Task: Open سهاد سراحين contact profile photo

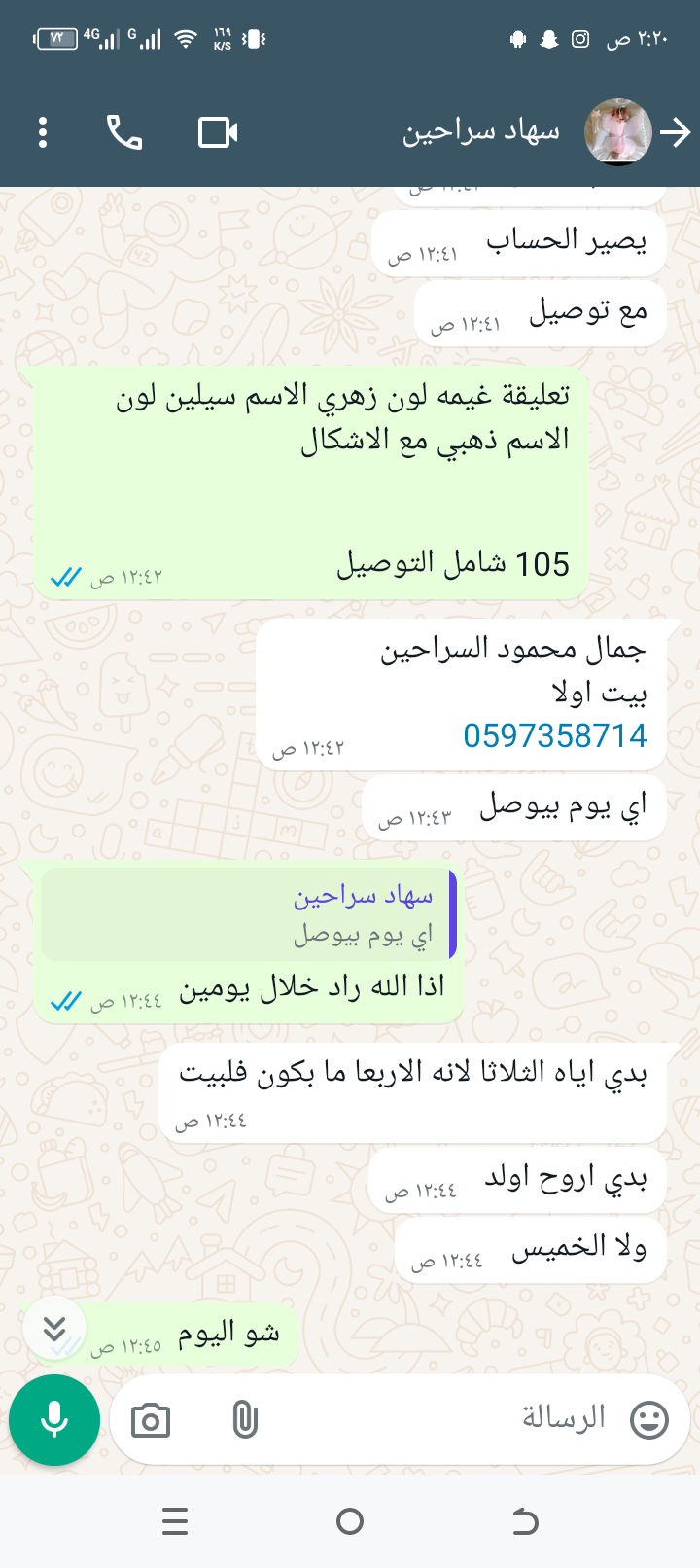Action: click(x=617, y=132)
